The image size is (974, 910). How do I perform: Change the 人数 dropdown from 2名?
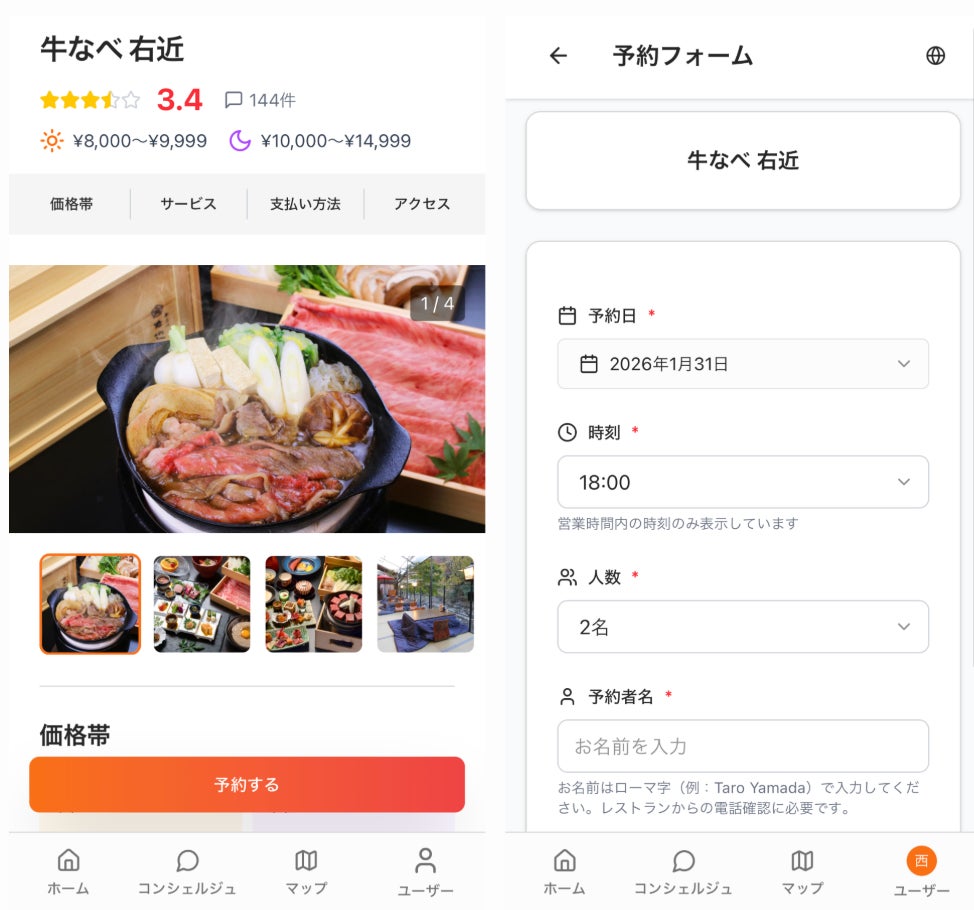tap(742, 627)
